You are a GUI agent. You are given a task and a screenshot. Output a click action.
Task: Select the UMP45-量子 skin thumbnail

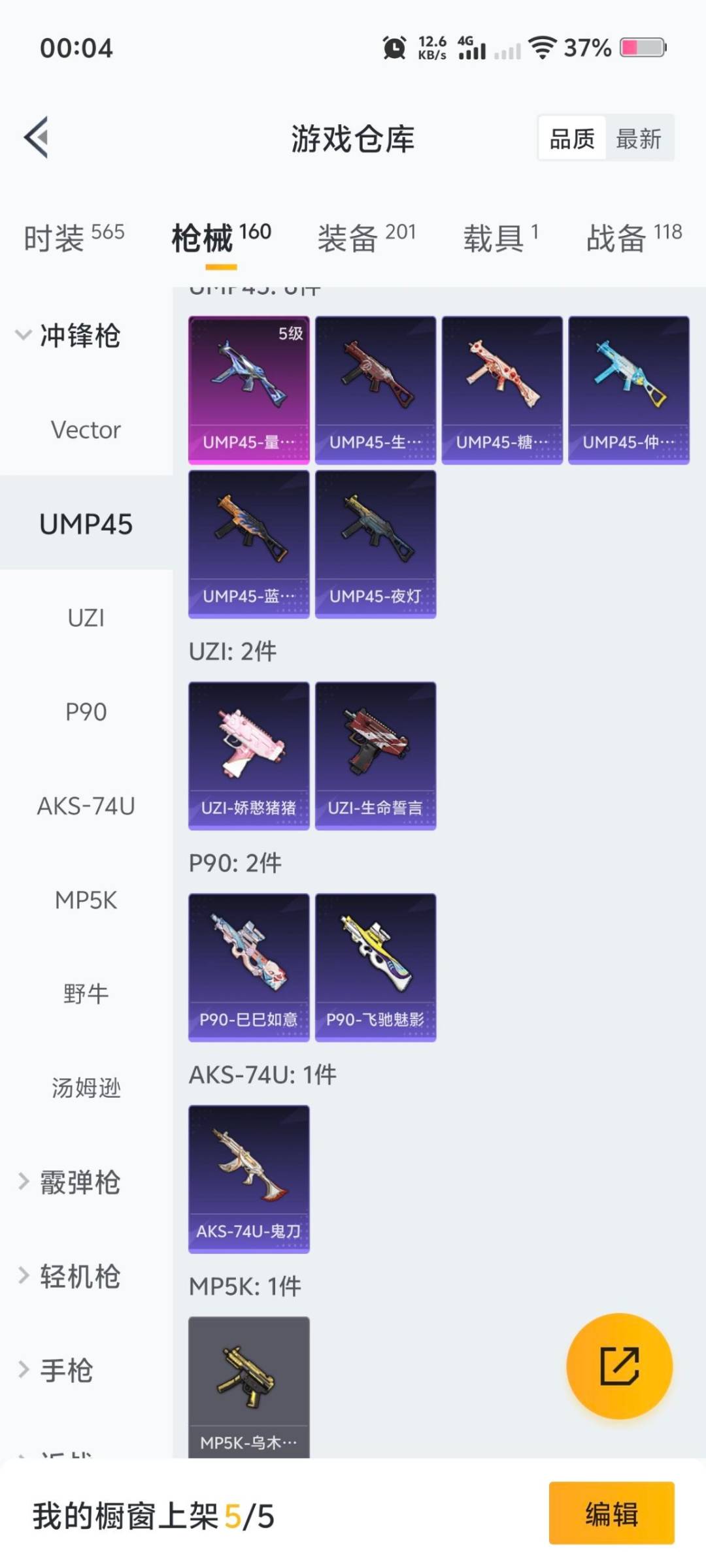tap(248, 389)
